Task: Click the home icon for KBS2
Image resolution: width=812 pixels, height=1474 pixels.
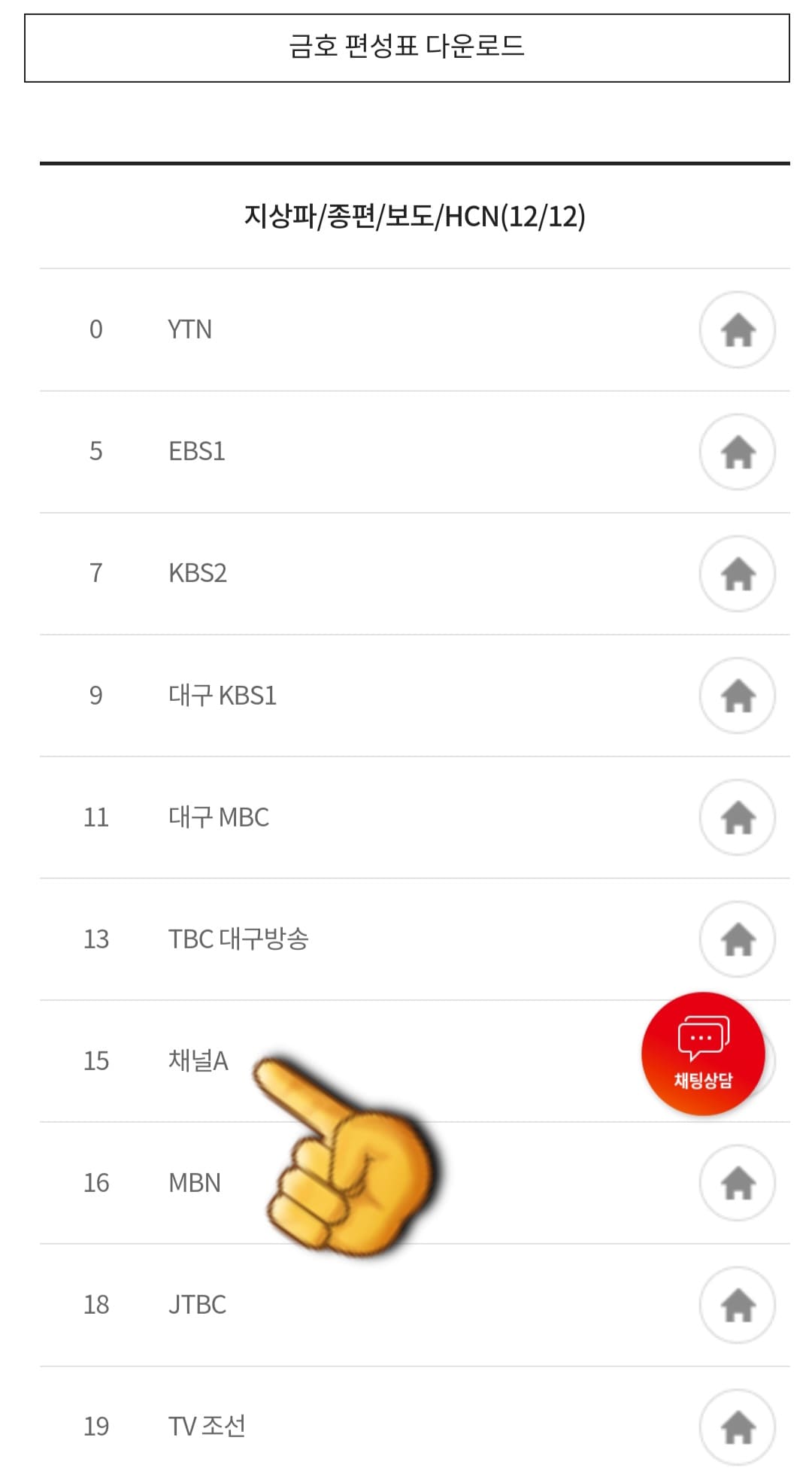Action: [x=738, y=573]
